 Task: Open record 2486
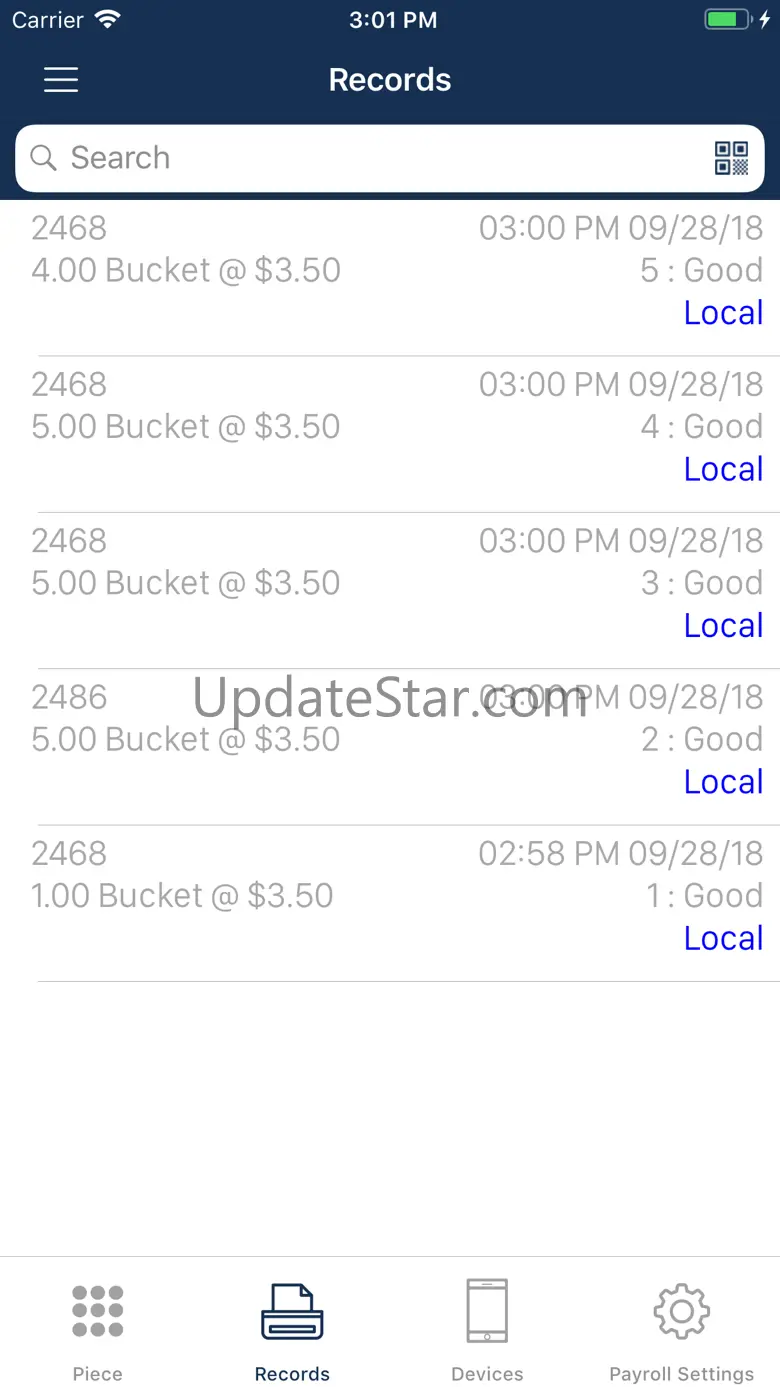[390, 747]
